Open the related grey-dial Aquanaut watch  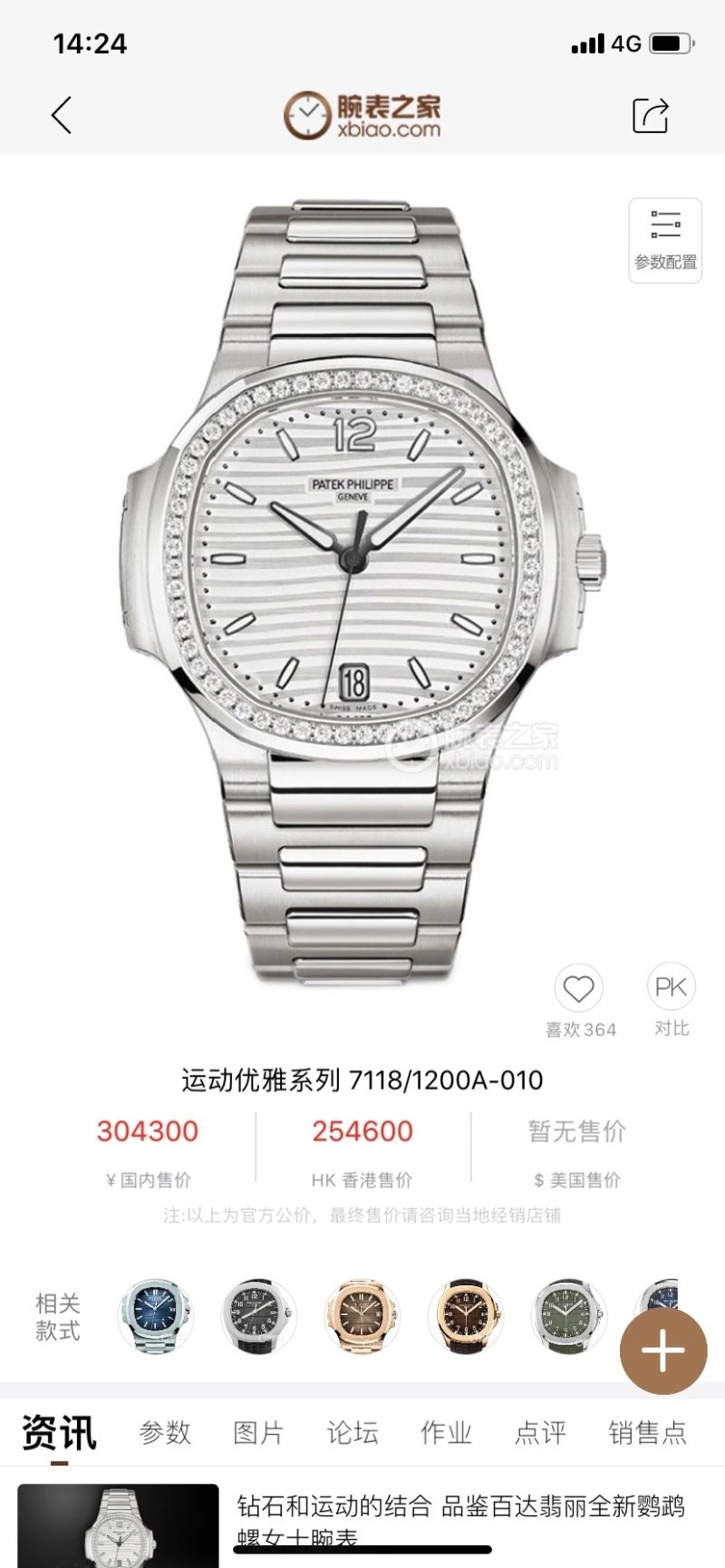(x=258, y=1316)
